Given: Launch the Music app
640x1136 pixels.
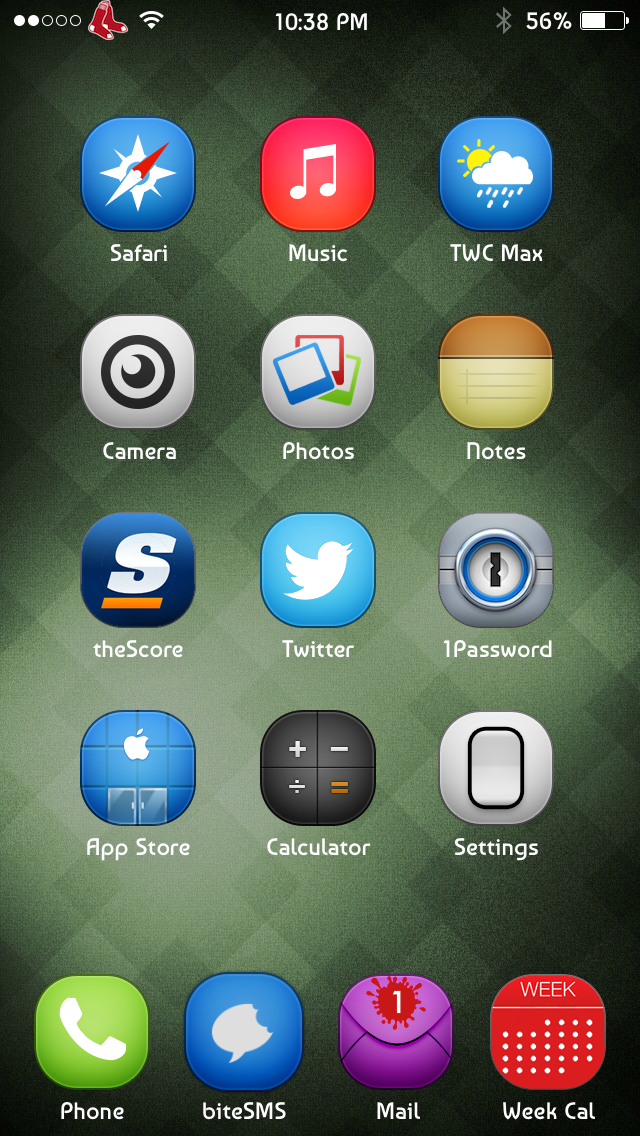Looking at the screenshot, I should click(317, 174).
